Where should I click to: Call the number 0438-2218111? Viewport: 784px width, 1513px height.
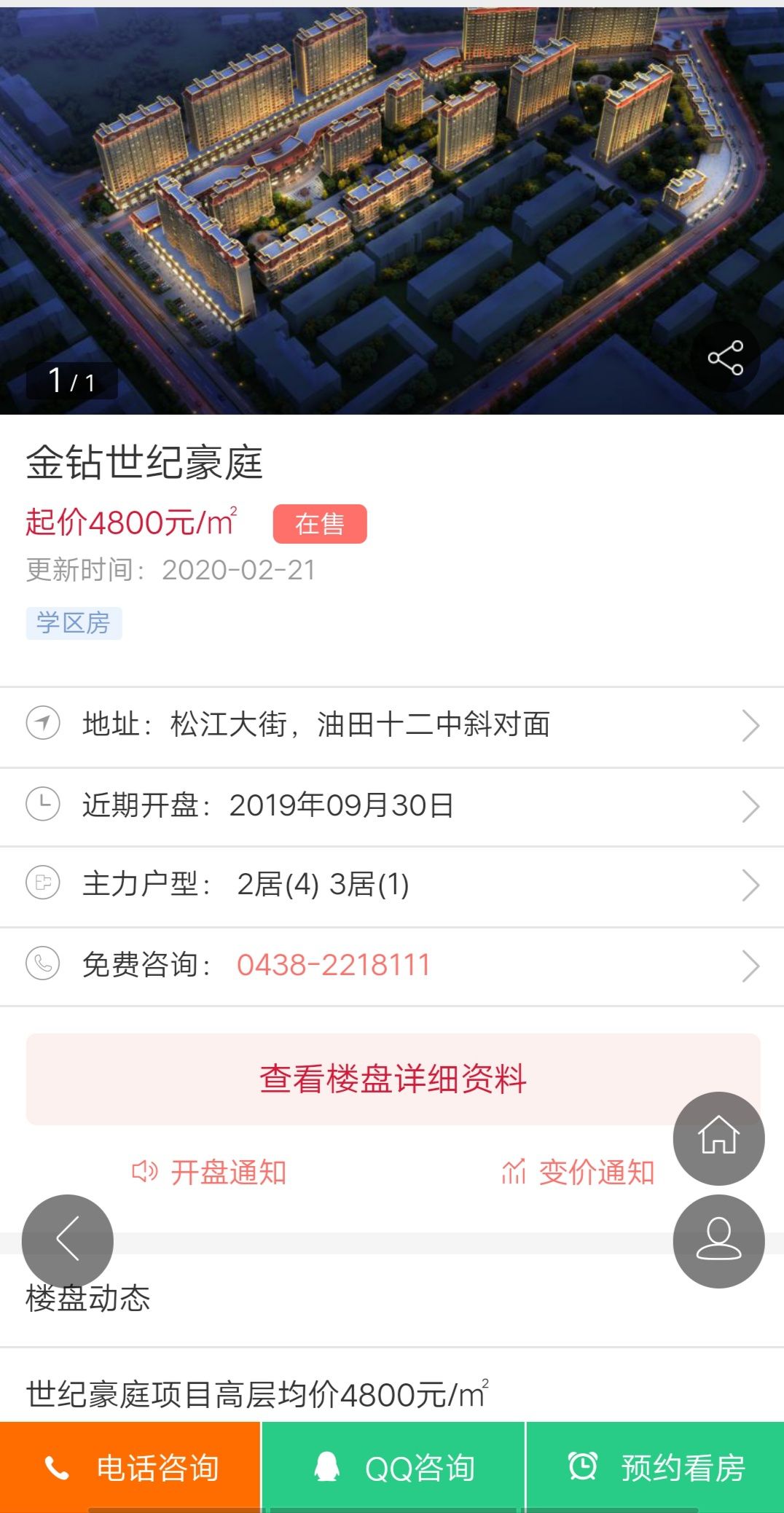pos(333,965)
